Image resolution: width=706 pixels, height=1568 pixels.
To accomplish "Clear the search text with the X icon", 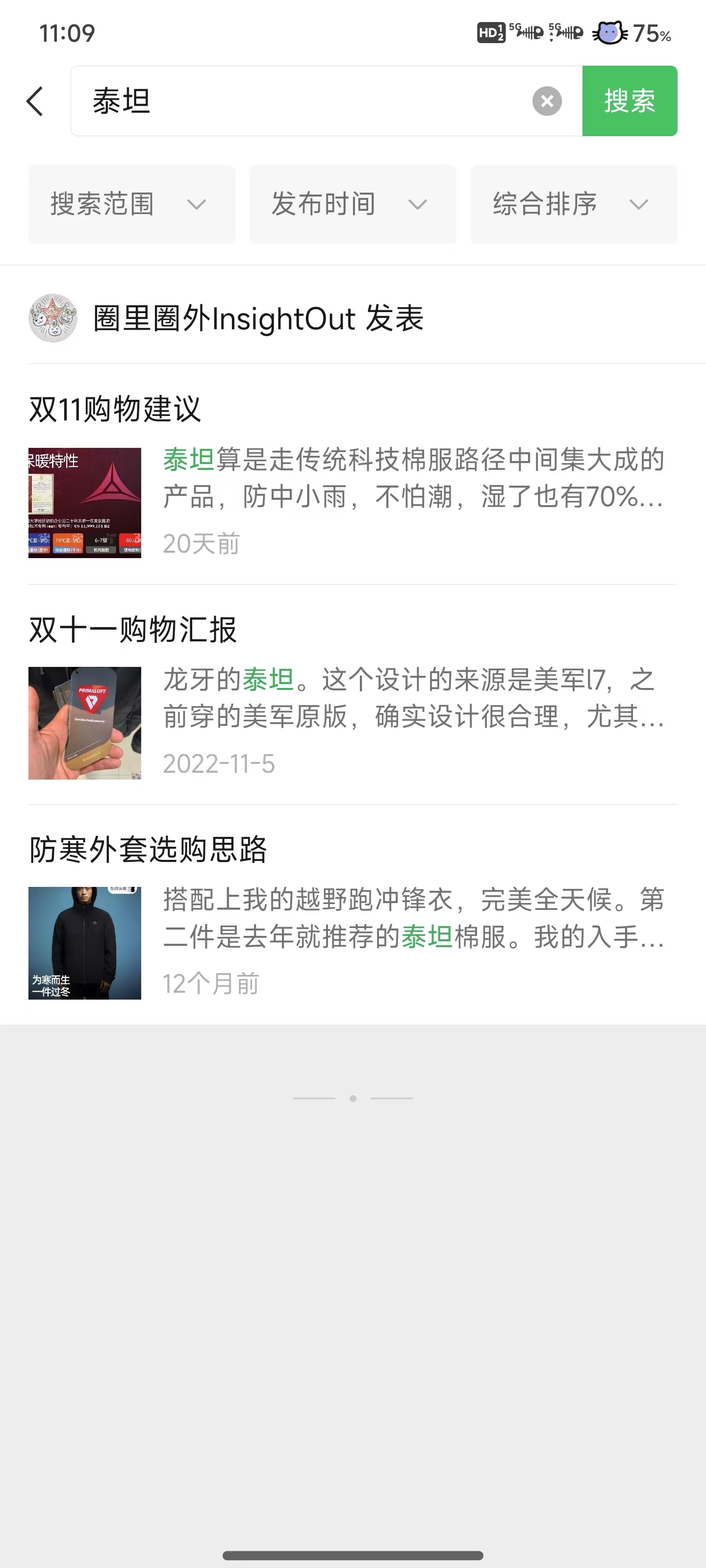I will pos(546,101).
